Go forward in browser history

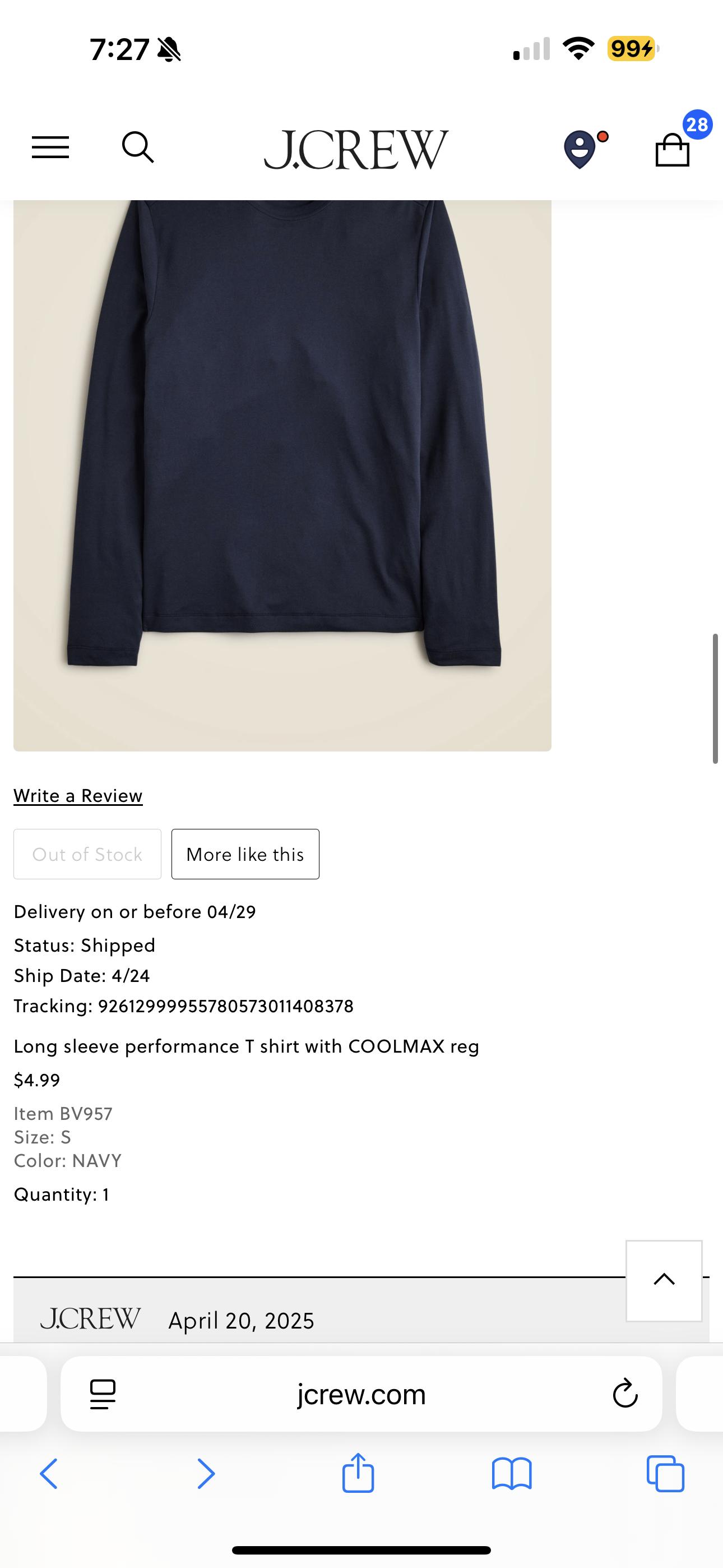point(206,1474)
